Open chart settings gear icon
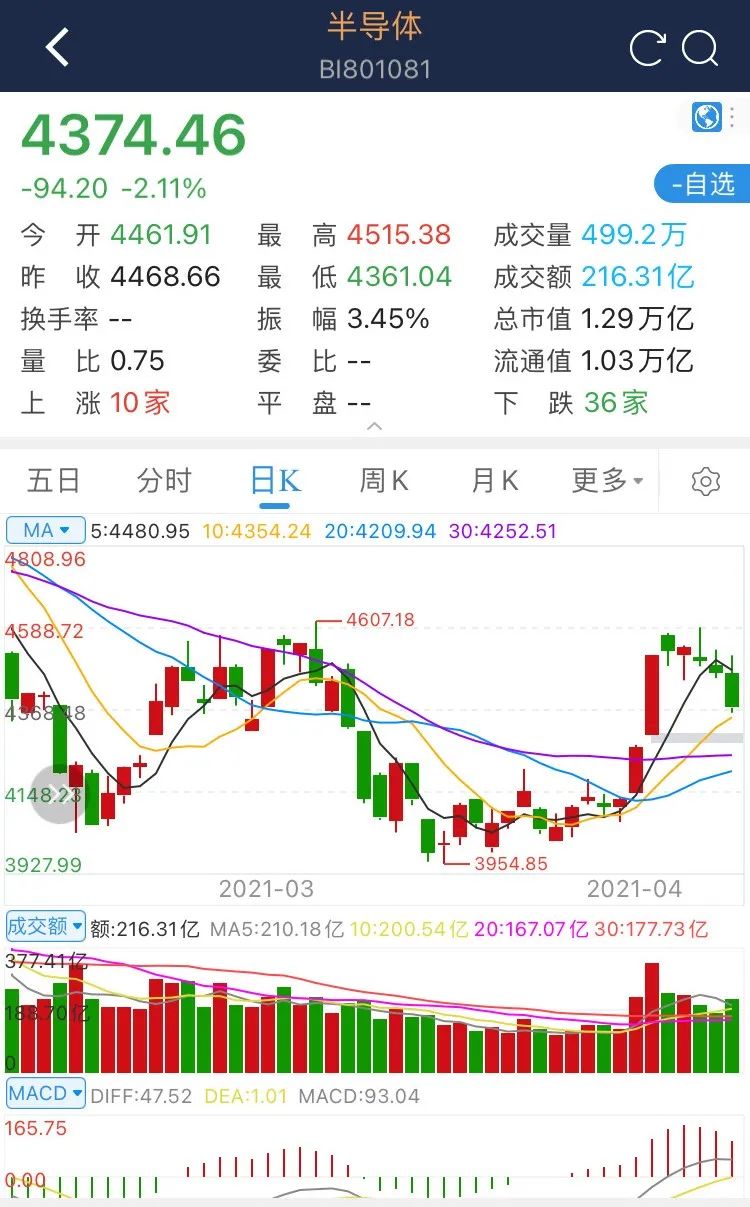Viewport: 750px width, 1207px height. pyautogui.click(x=706, y=482)
